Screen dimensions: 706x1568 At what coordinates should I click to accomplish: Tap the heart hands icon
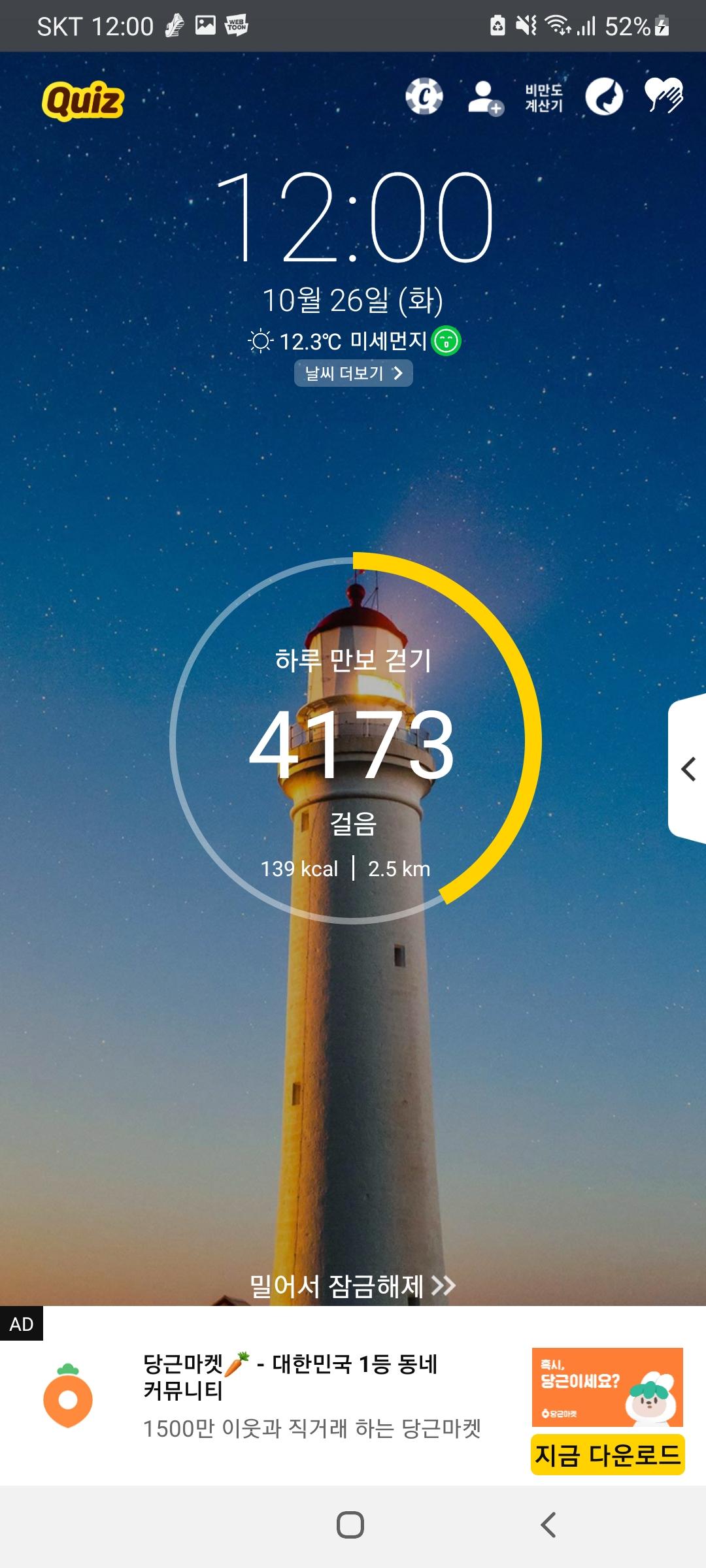664,96
